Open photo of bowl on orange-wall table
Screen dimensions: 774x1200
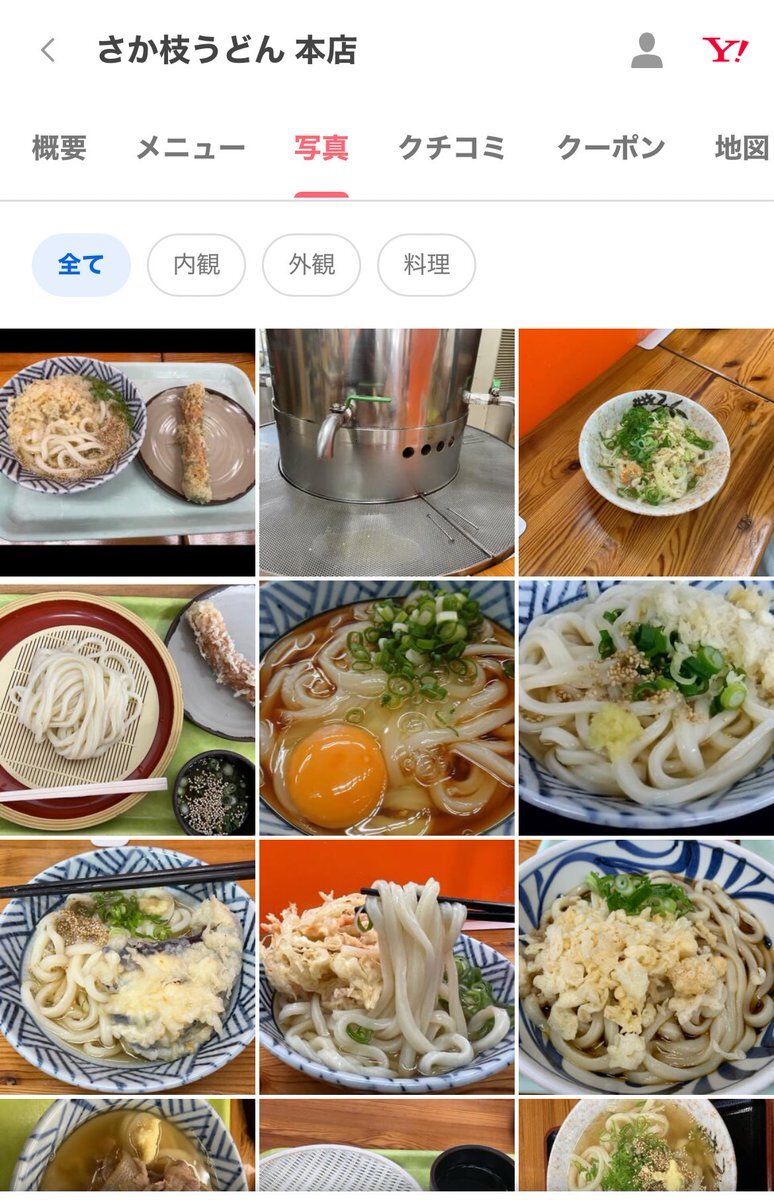coord(646,452)
